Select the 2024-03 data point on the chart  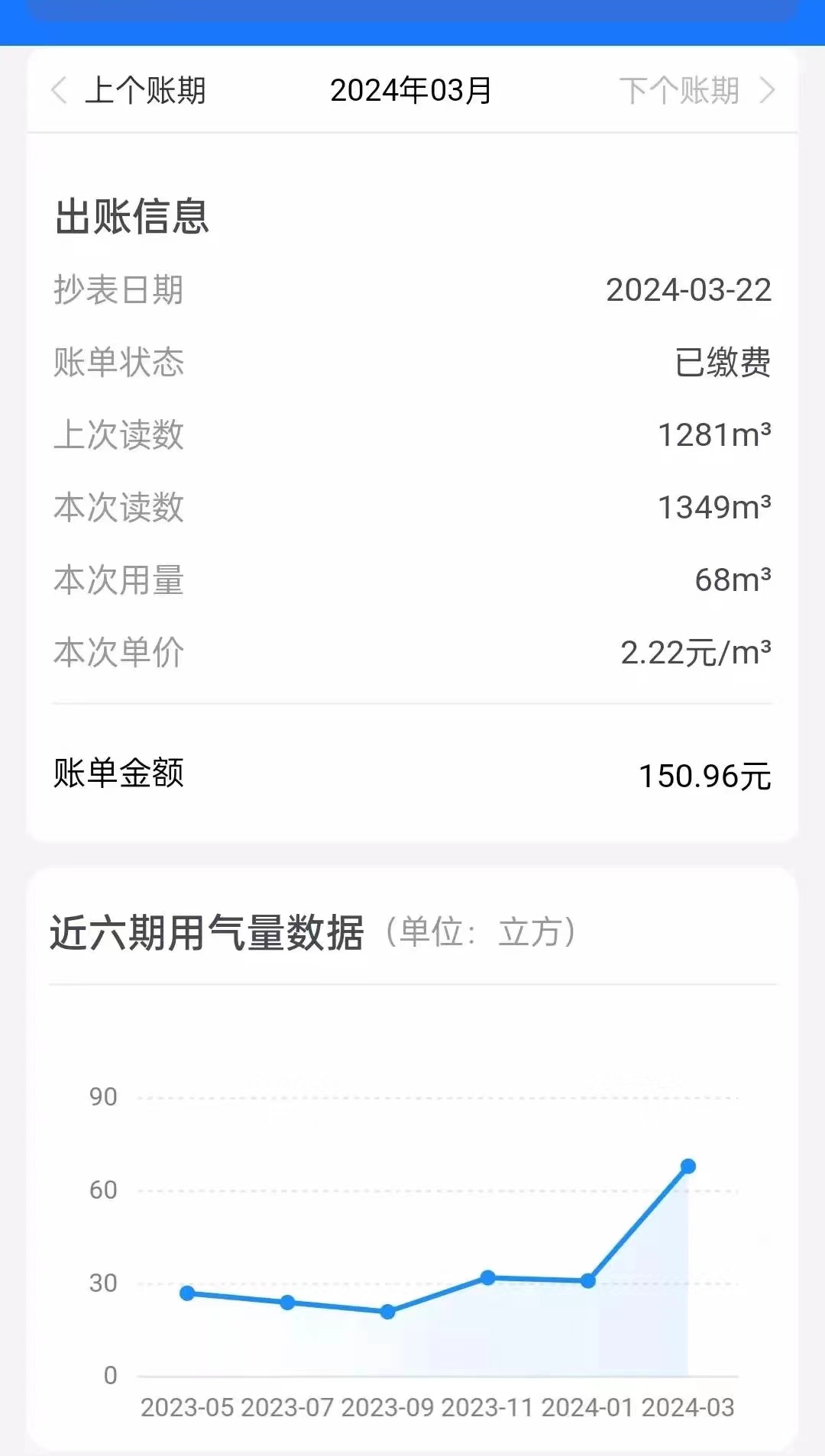[687, 1164]
